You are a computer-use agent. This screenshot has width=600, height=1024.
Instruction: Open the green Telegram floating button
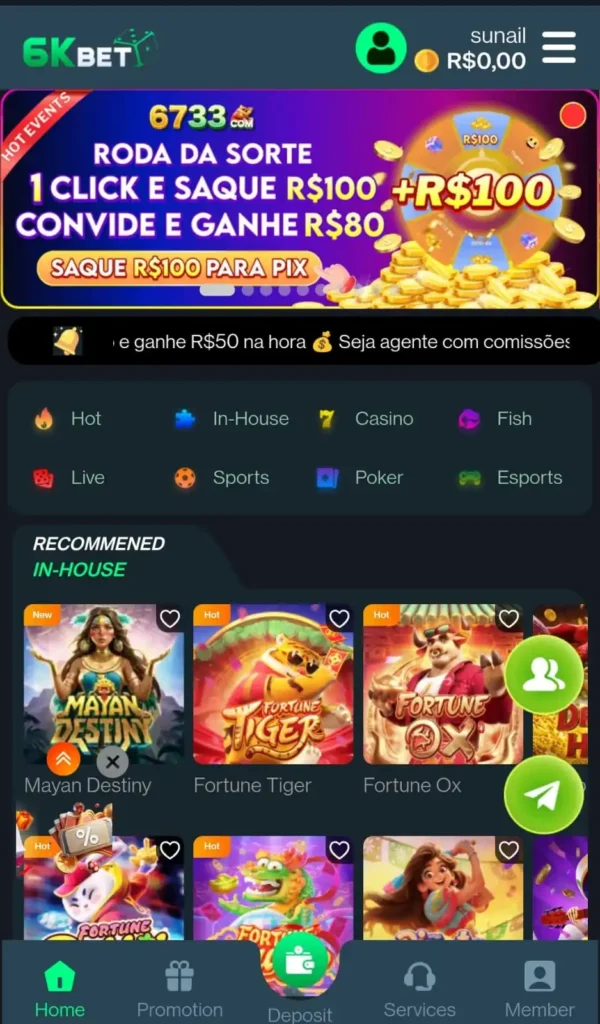coord(543,794)
